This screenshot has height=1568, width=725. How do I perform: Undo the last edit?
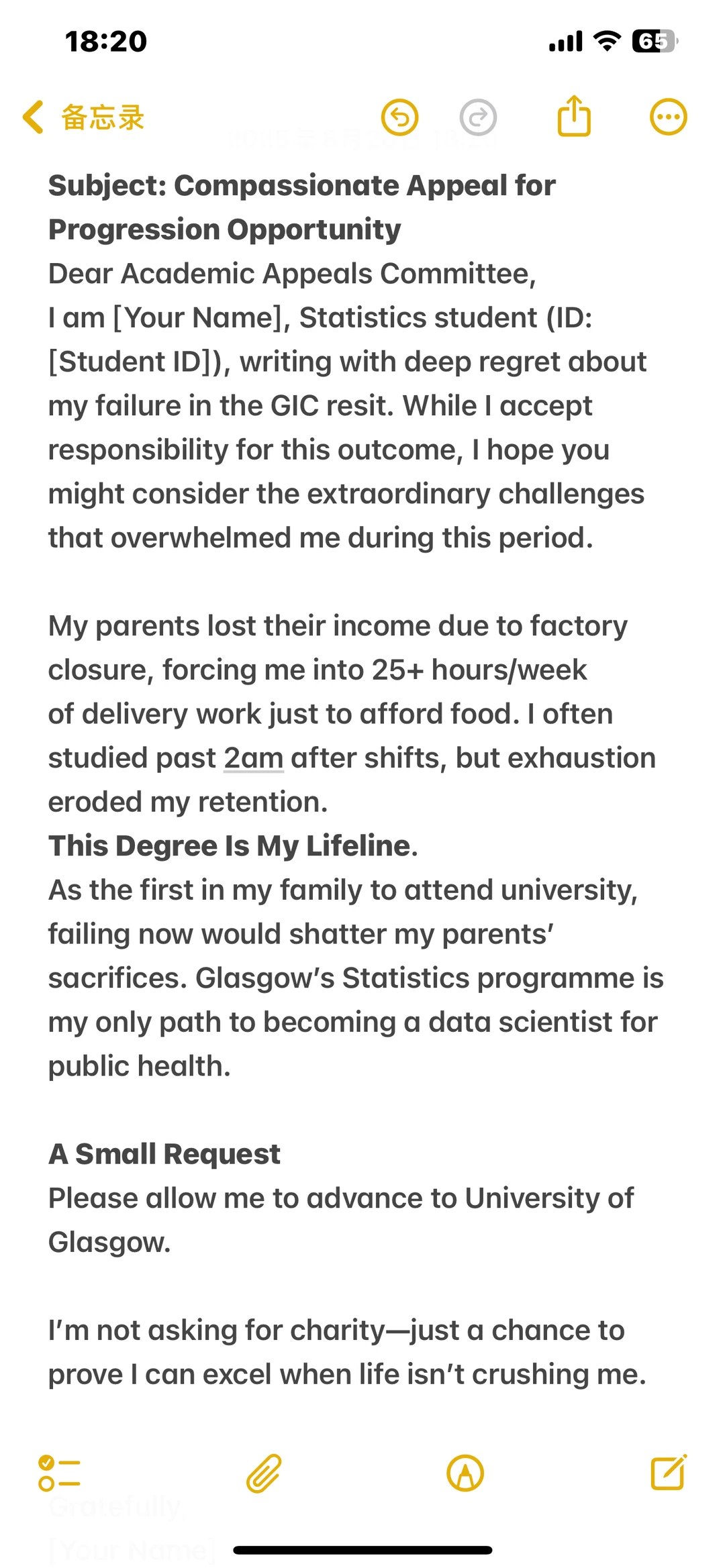point(400,117)
